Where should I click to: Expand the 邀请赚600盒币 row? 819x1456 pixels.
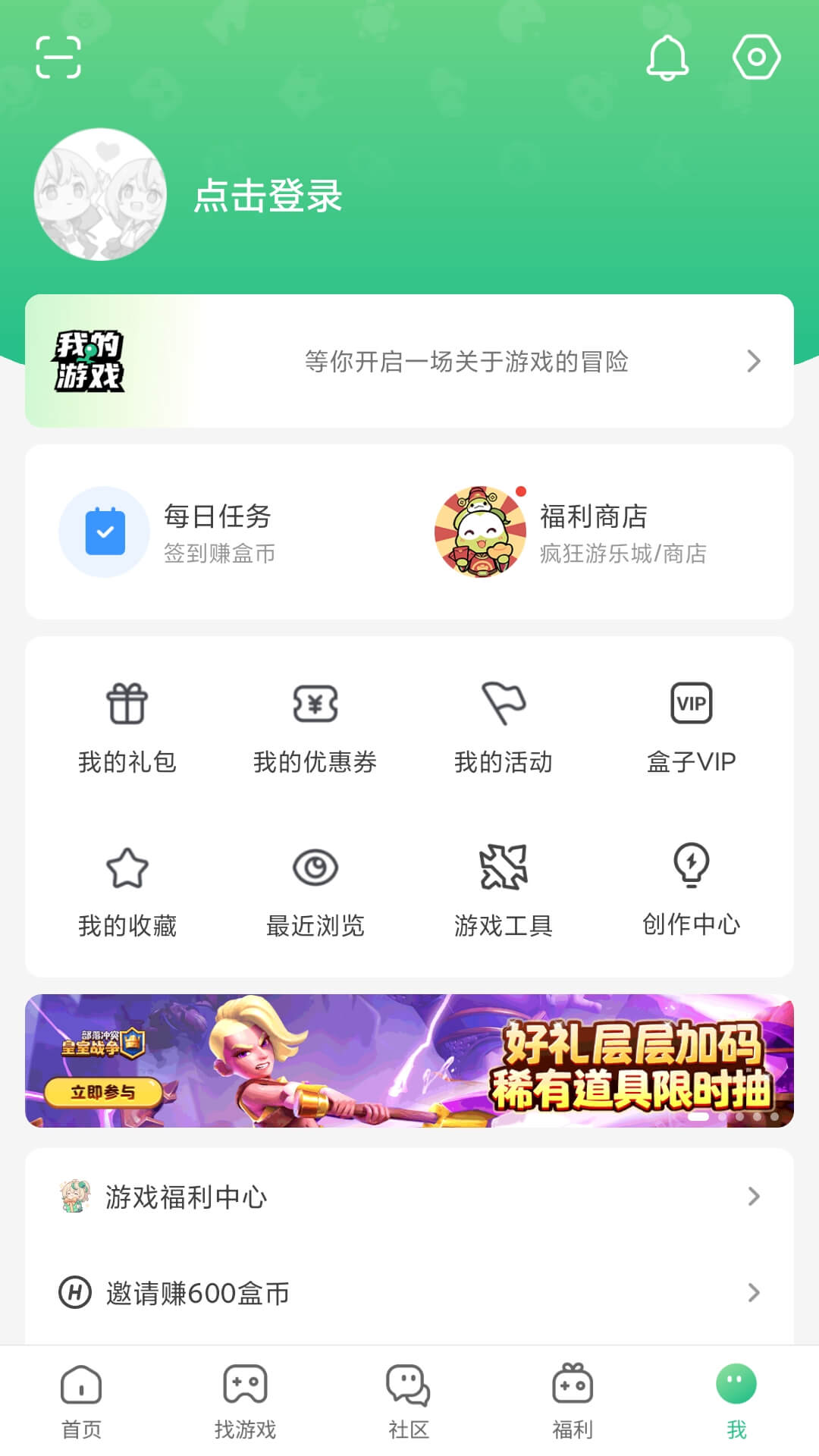409,1292
